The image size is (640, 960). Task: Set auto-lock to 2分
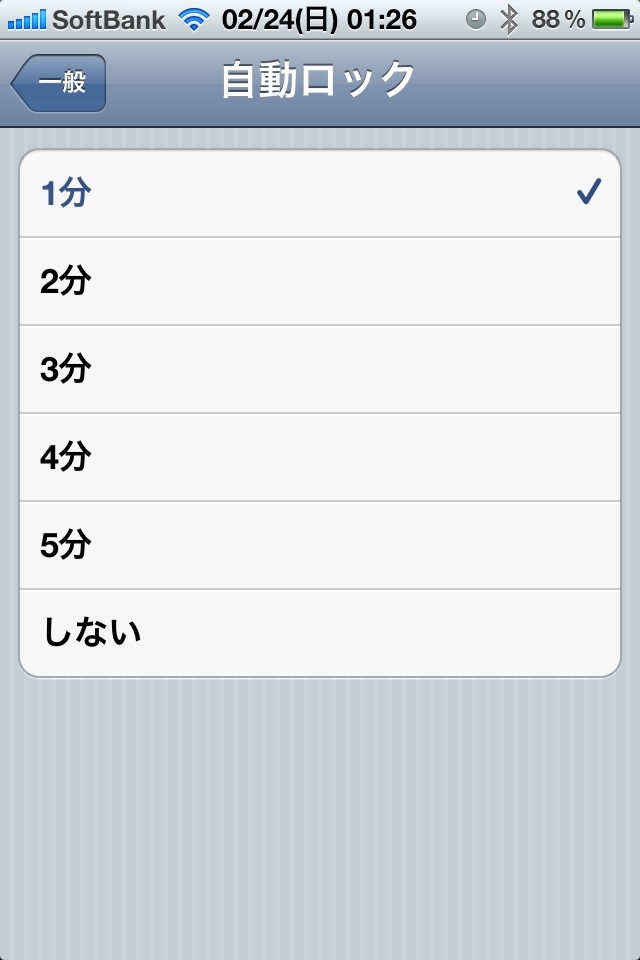(320, 282)
